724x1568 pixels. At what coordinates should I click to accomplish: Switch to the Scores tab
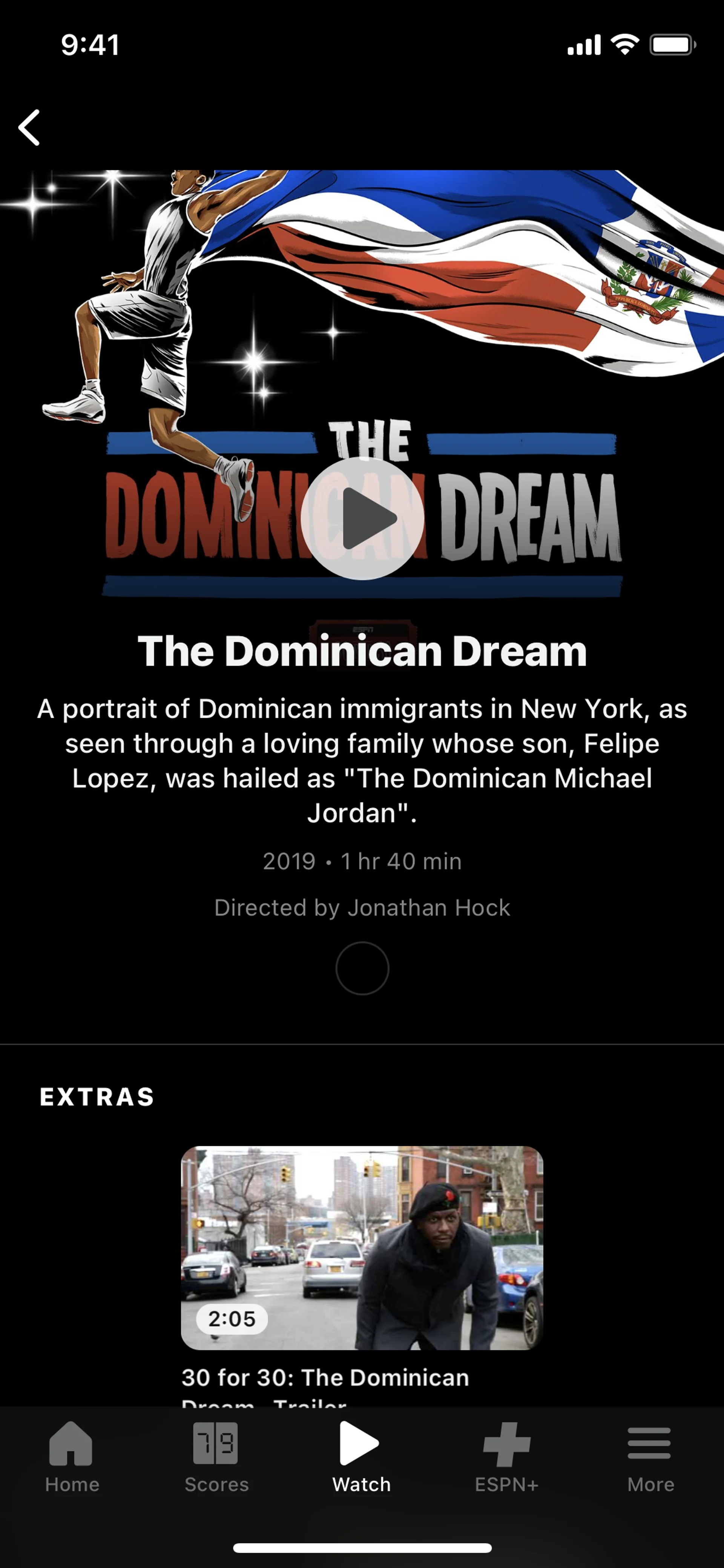(216, 1457)
